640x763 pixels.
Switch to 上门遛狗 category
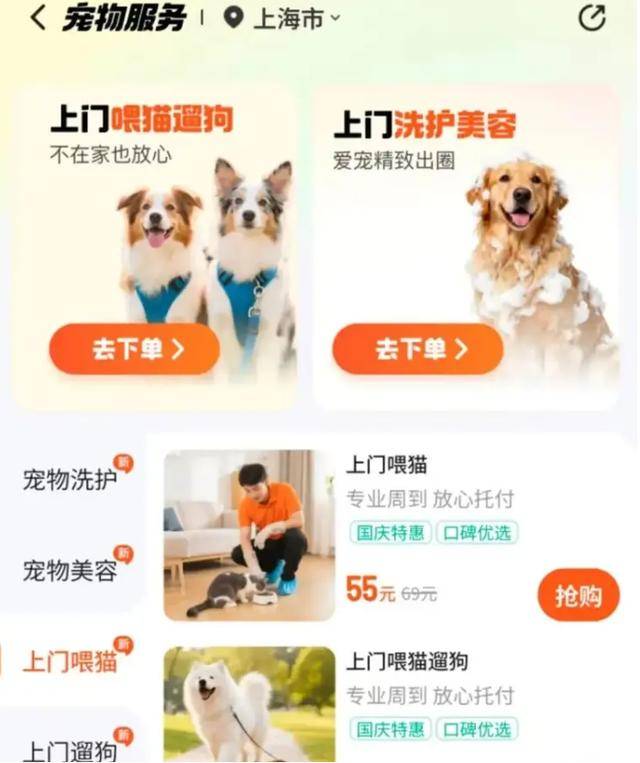70,748
